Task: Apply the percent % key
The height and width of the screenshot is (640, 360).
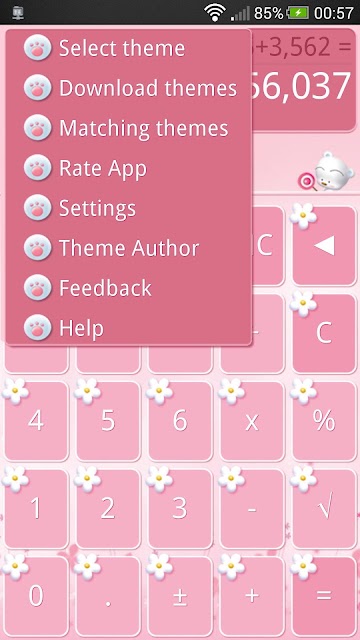Action: pyautogui.click(x=324, y=421)
